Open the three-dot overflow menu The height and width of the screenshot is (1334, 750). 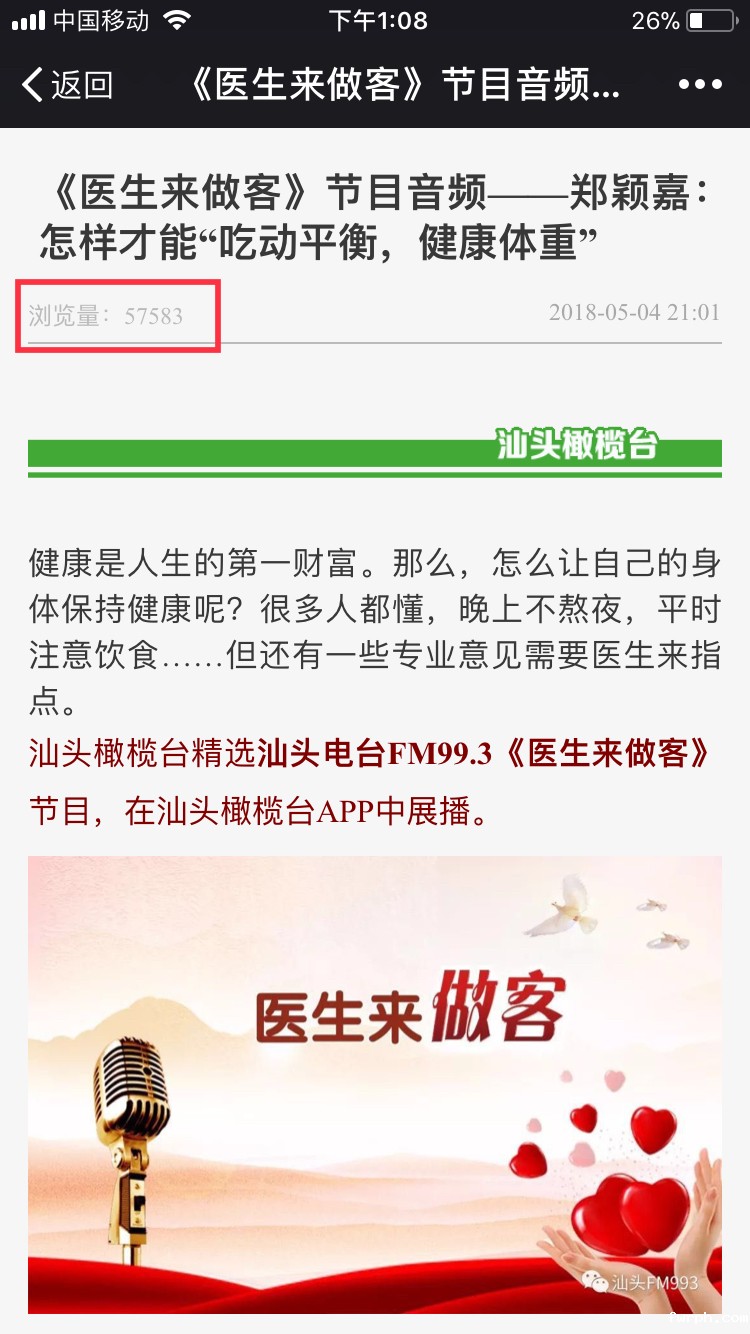point(700,85)
